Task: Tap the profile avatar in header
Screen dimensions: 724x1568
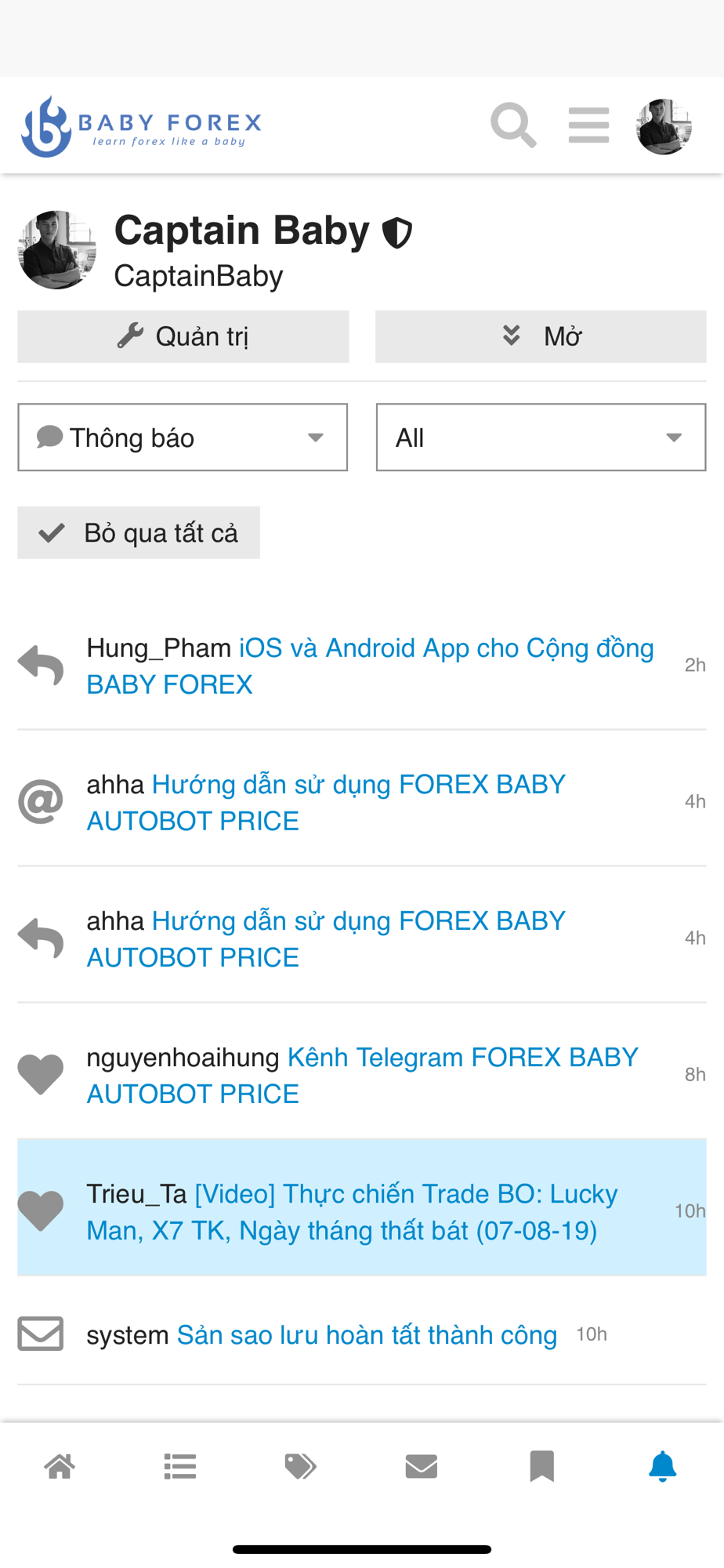Action: (x=664, y=126)
